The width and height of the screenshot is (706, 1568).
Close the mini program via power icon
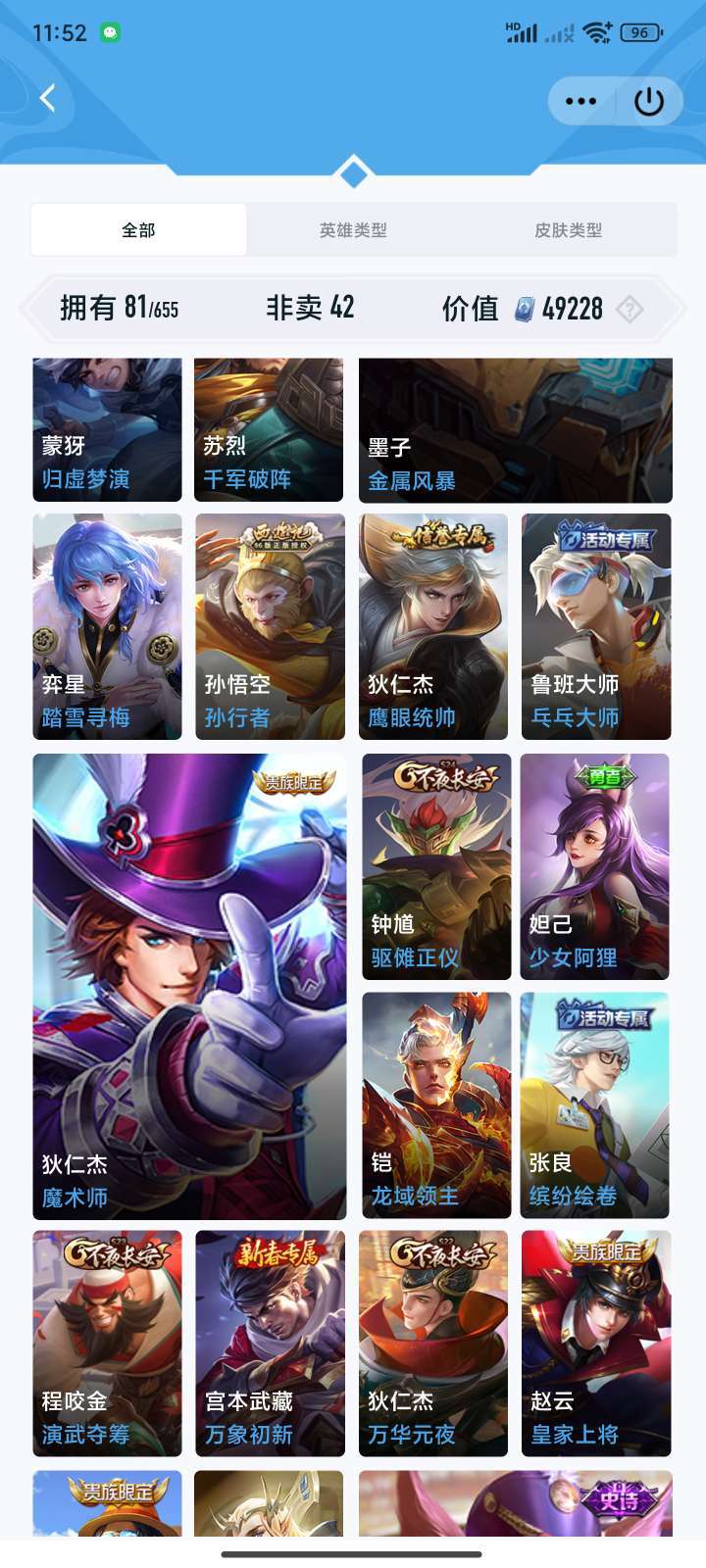(649, 101)
